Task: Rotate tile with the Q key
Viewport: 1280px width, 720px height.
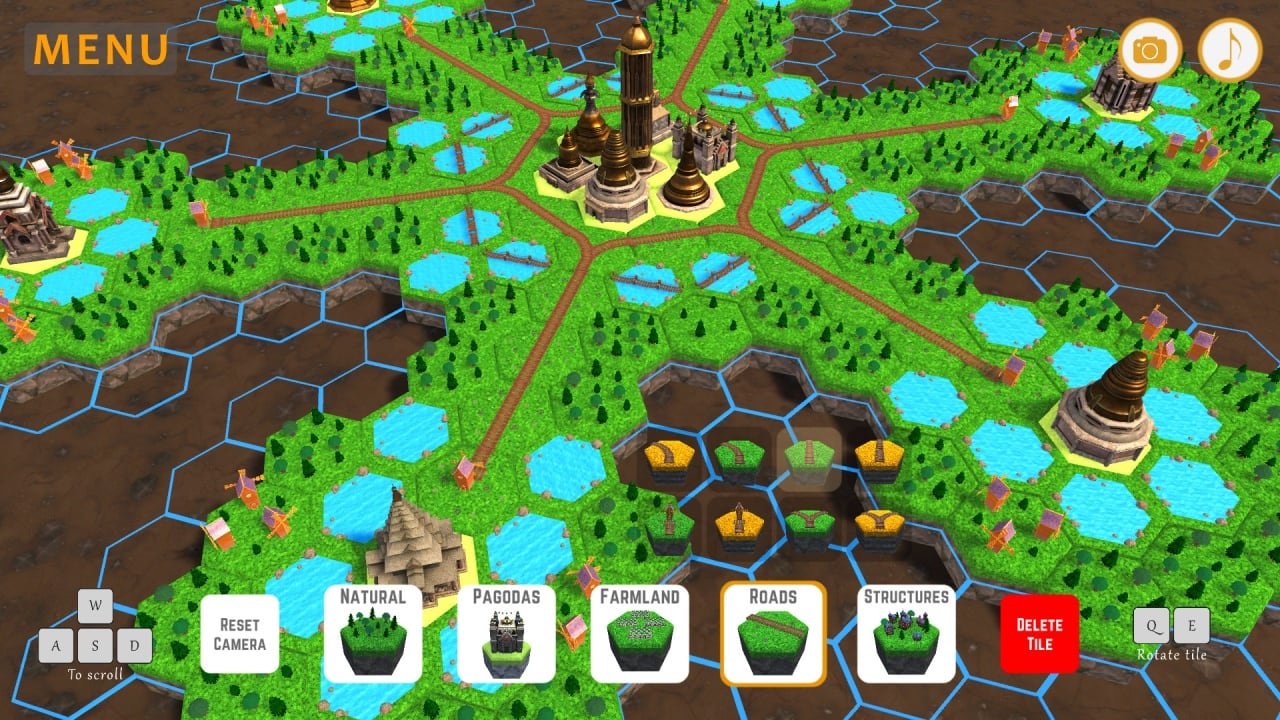Action: (x=1152, y=626)
